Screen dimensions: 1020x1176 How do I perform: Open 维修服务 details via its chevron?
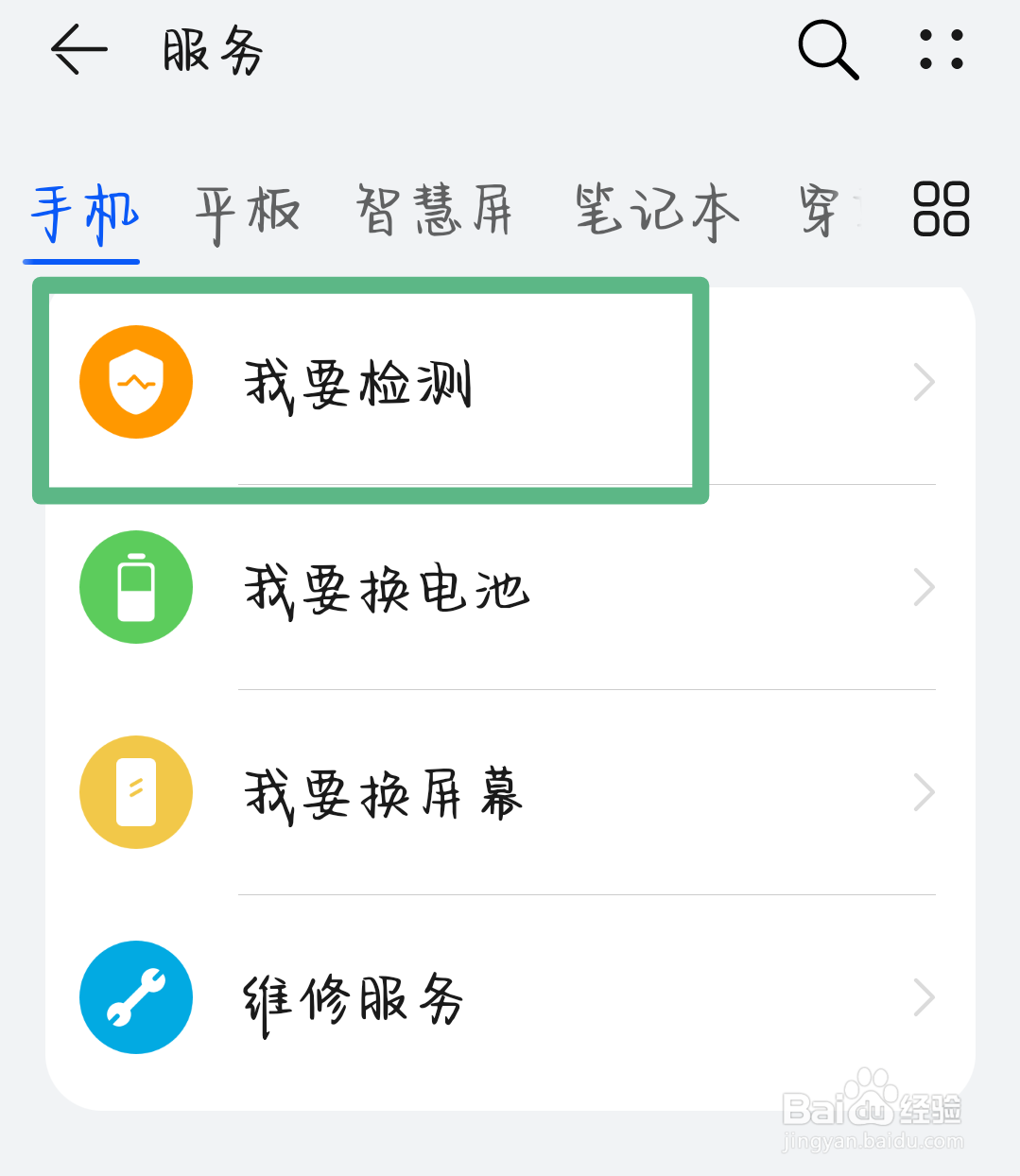924,997
